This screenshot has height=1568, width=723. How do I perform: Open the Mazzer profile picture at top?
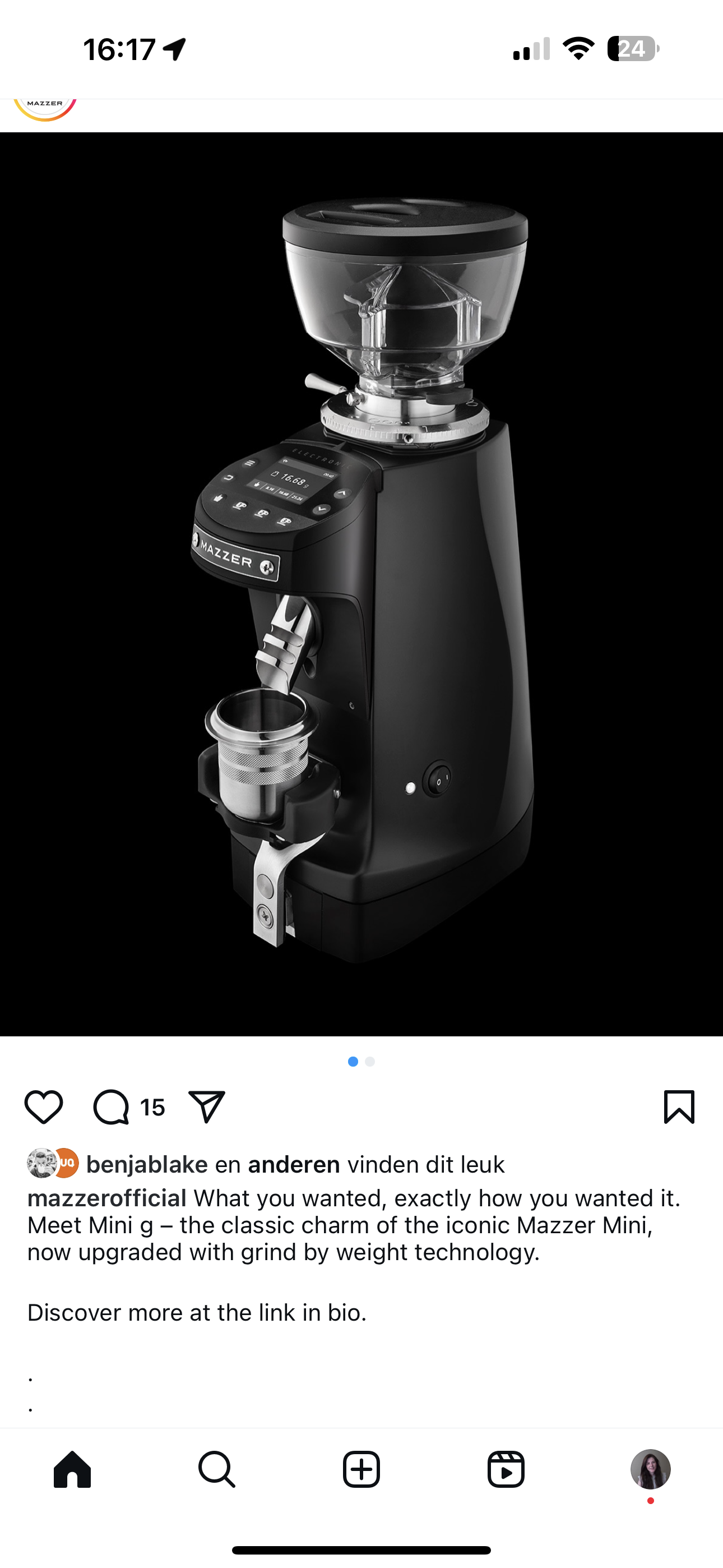pyautogui.click(x=45, y=108)
